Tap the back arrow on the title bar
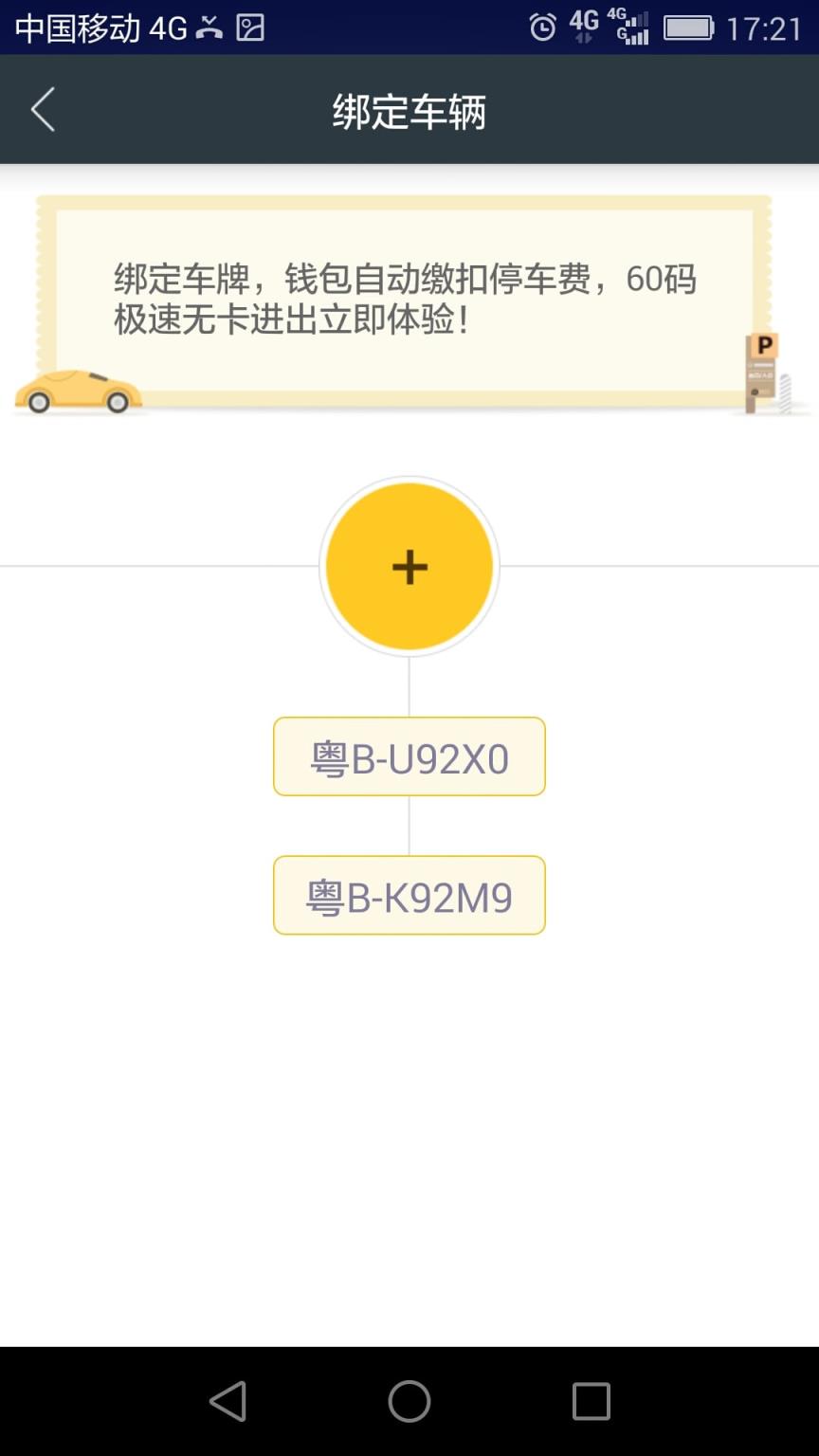The height and width of the screenshot is (1456, 819). [42, 109]
